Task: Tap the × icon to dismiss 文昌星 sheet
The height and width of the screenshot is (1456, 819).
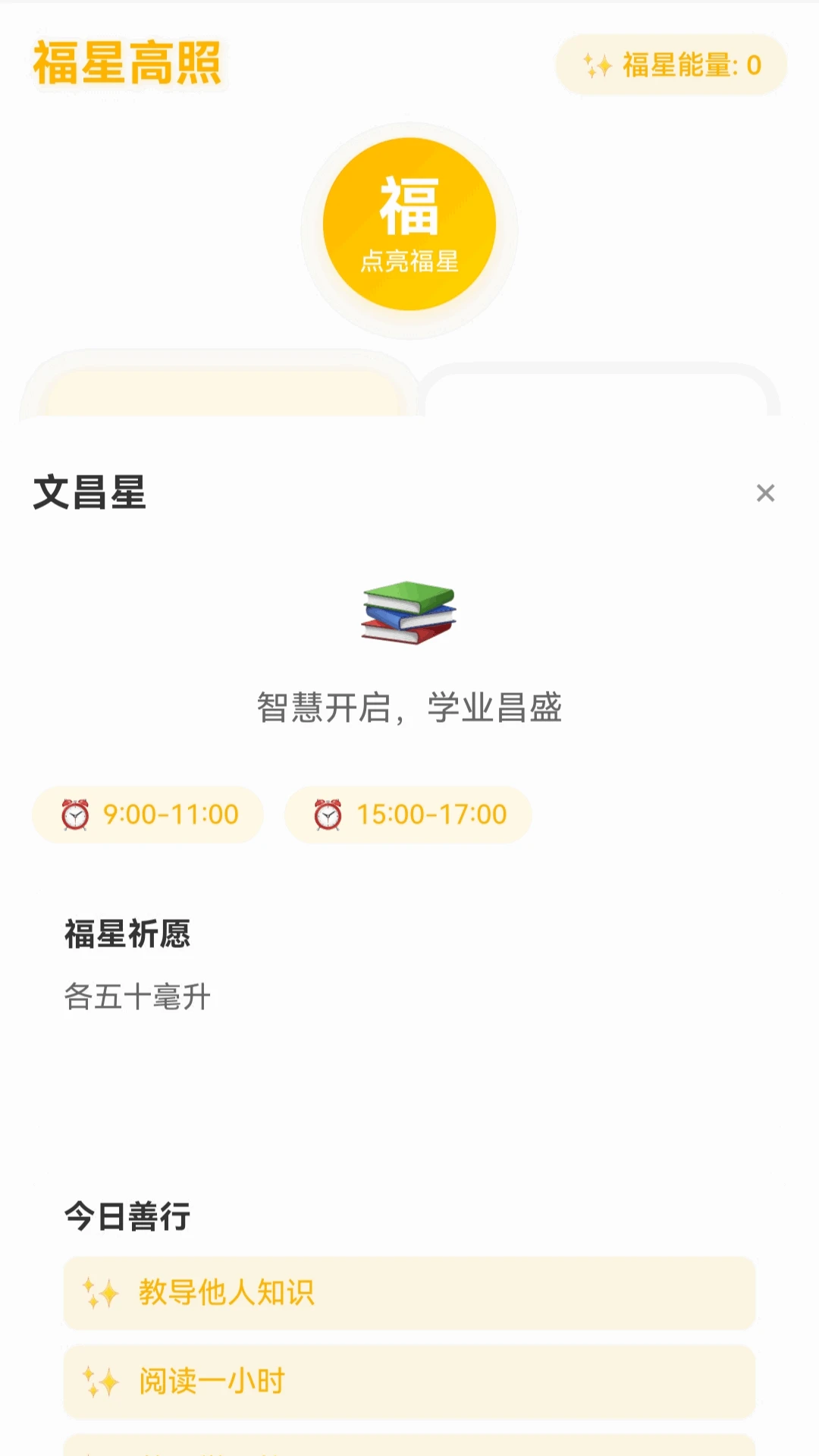Action: pyautogui.click(x=765, y=494)
